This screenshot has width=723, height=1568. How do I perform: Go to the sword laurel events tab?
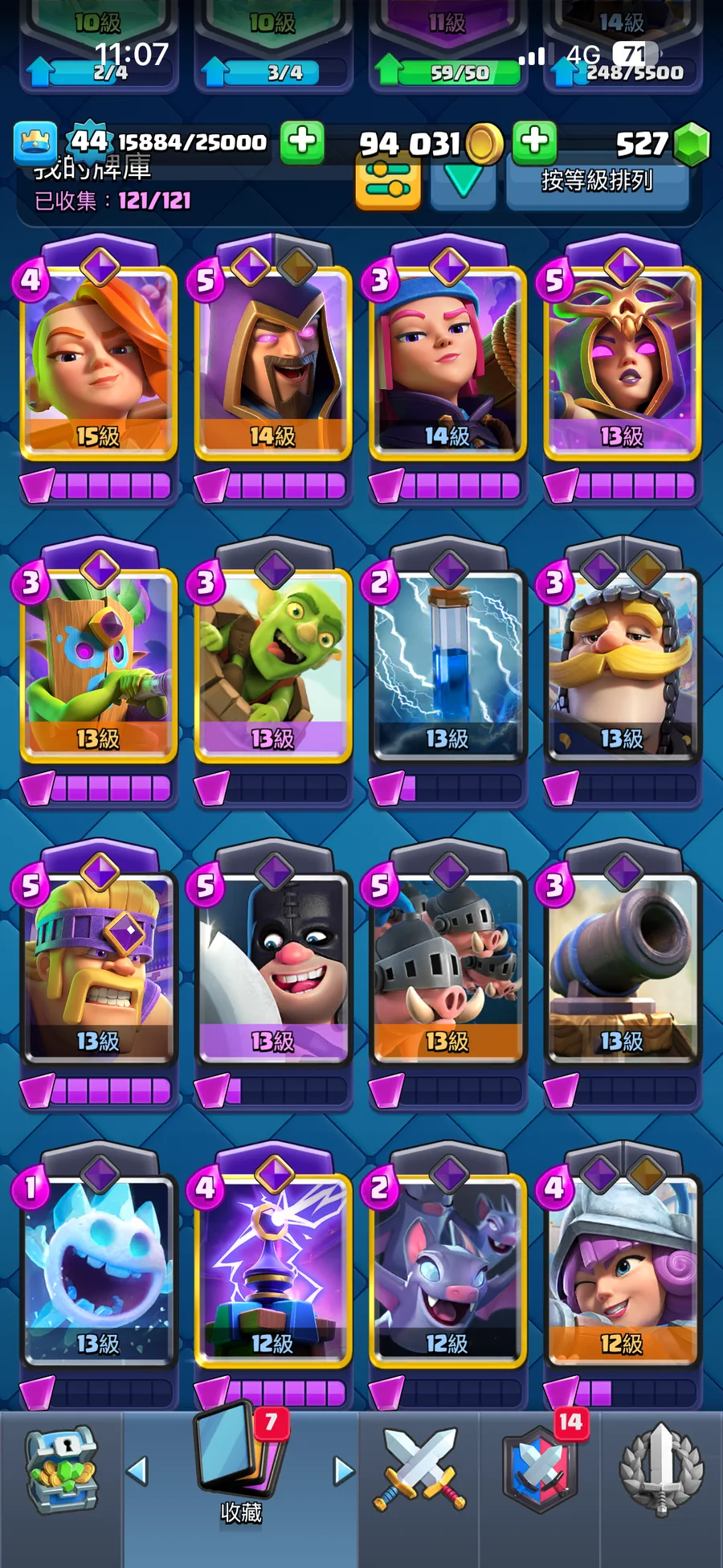coord(661,1470)
